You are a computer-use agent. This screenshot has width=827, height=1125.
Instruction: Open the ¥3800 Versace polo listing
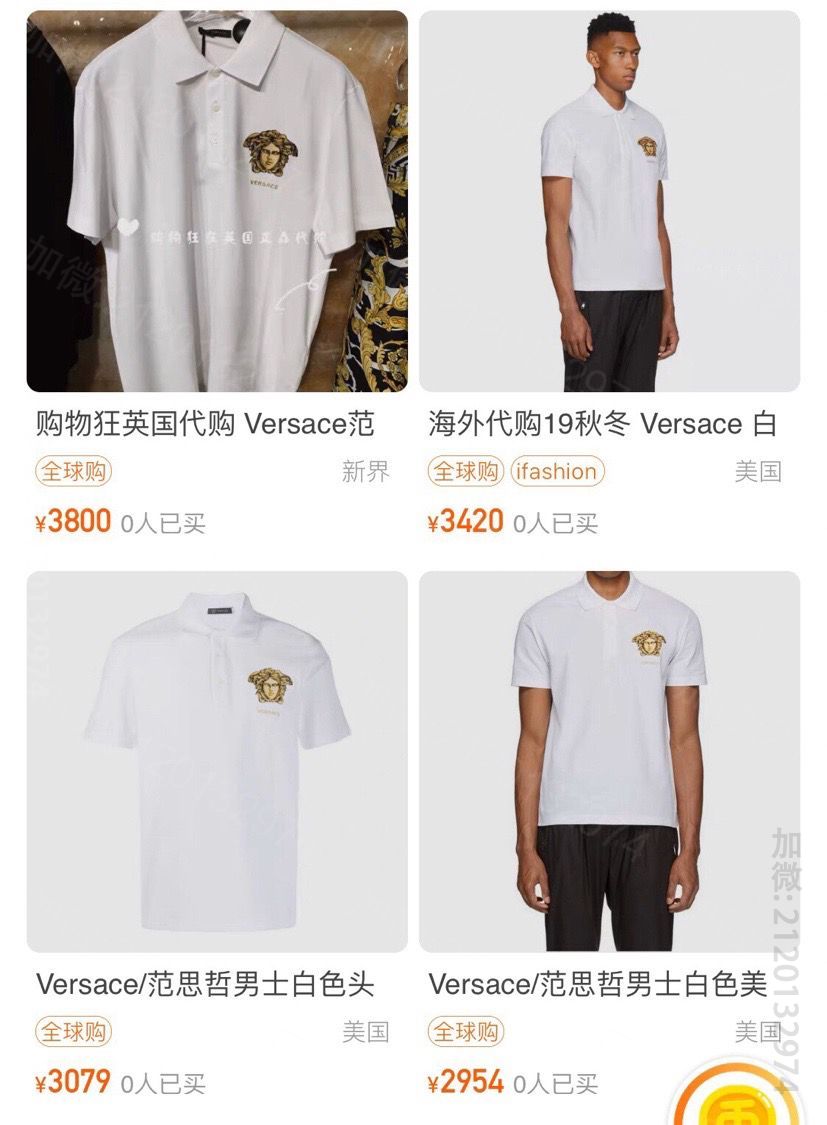tap(216, 200)
